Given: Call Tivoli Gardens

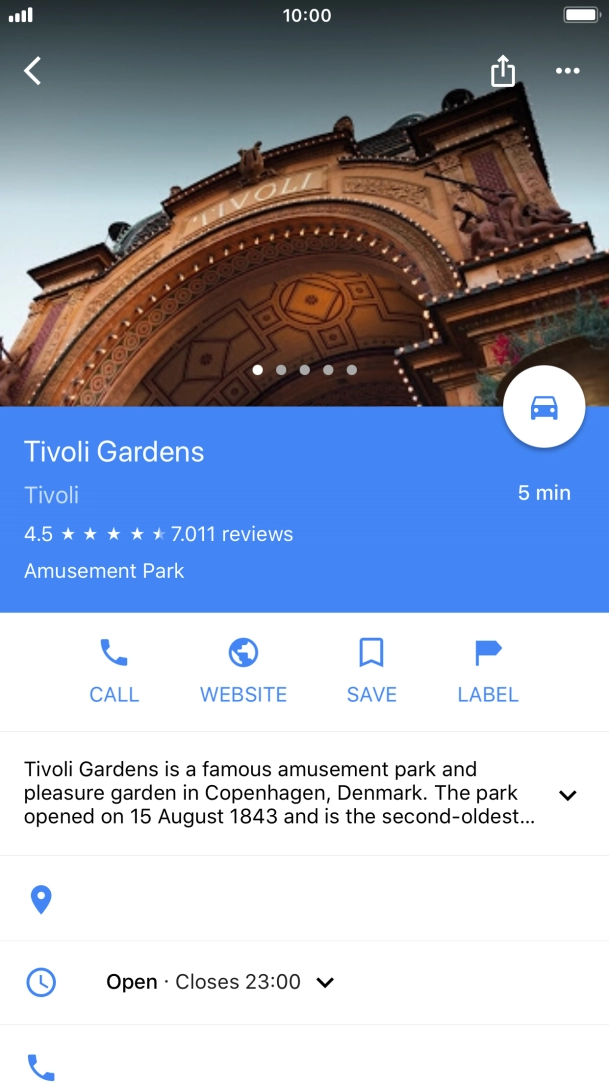Looking at the screenshot, I should [114, 671].
